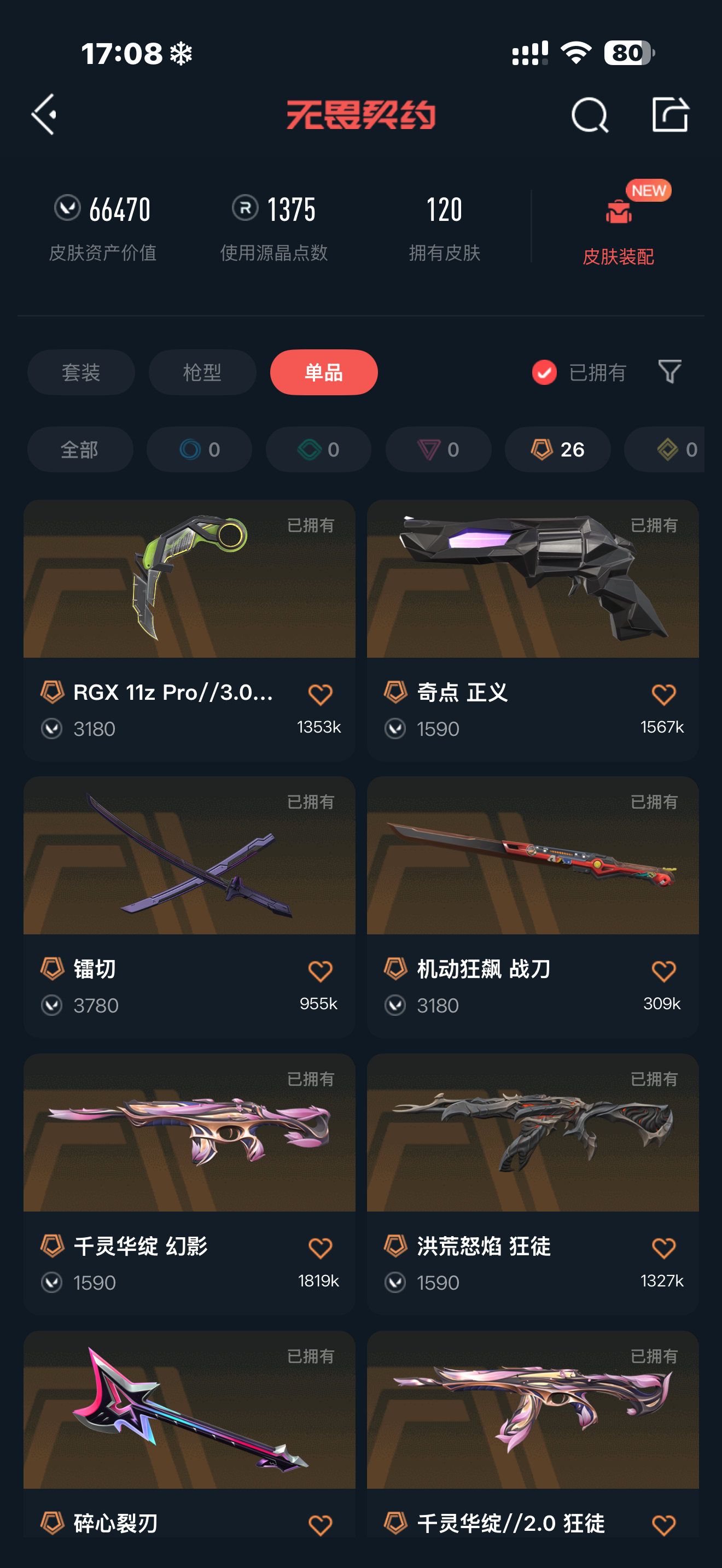Open 皮肤装配 skin loadout
Screen dimensions: 722x1568
point(618,231)
